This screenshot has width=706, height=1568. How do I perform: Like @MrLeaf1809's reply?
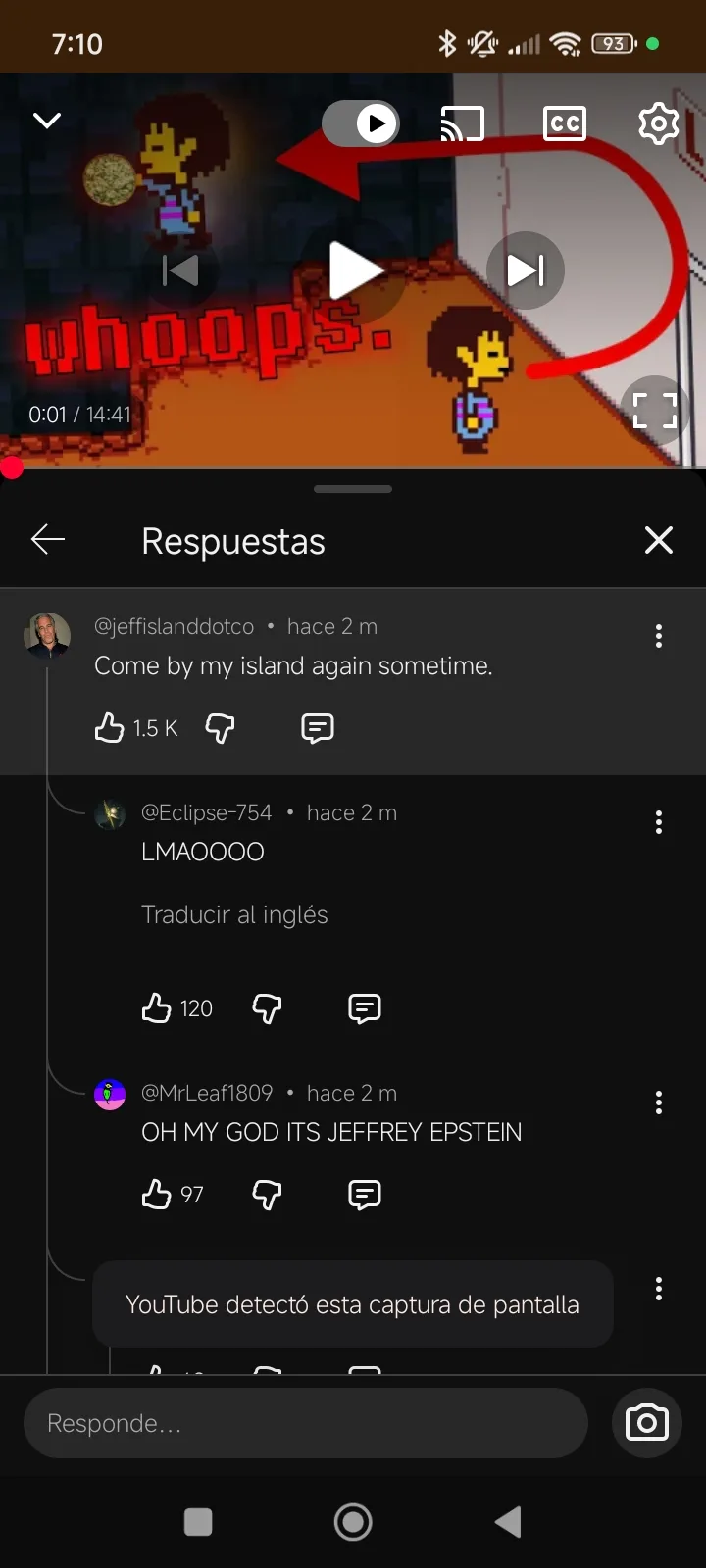[x=157, y=1195]
